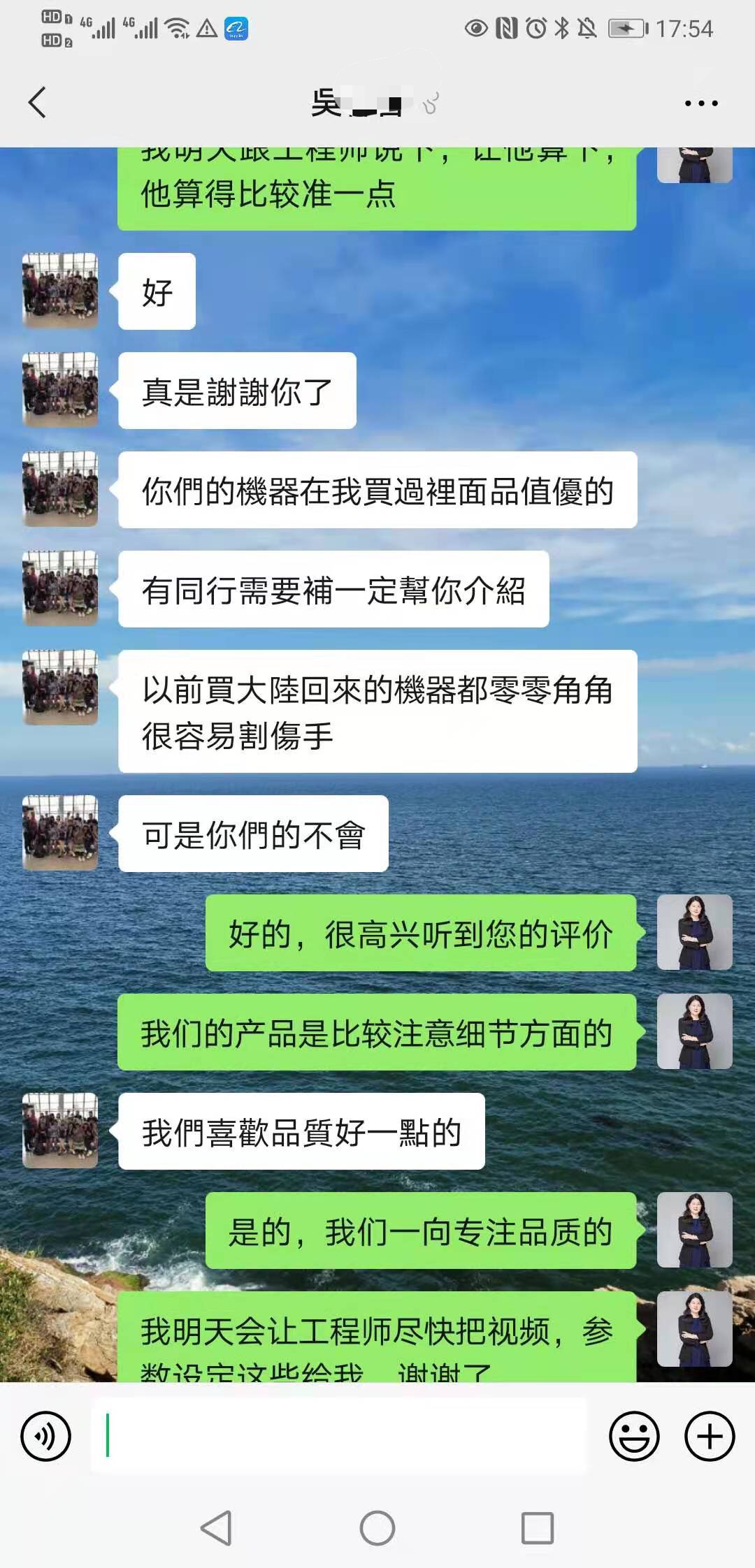The height and width of the screenshot is (1568, 755).
Task: Open the emoji picker
Action: point(634,1437)
